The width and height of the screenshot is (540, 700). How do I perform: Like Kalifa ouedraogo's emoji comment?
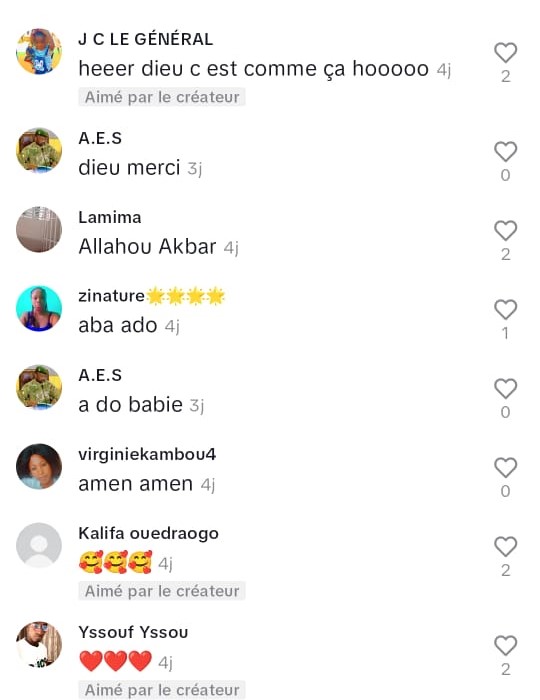pyautogui.click(x=505, y=547)
